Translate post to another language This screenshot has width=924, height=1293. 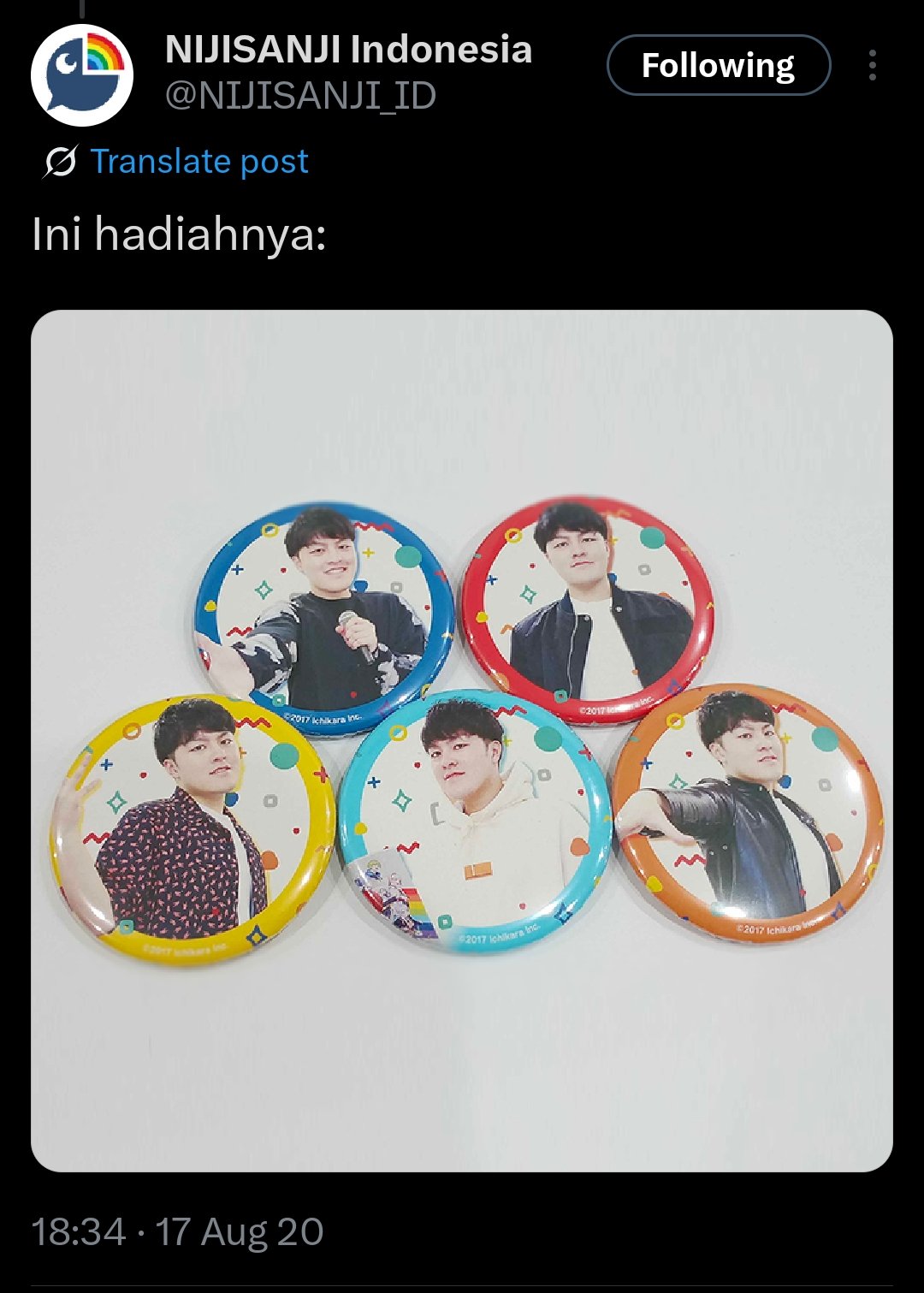pyautogui.click(x=198, y=161)
